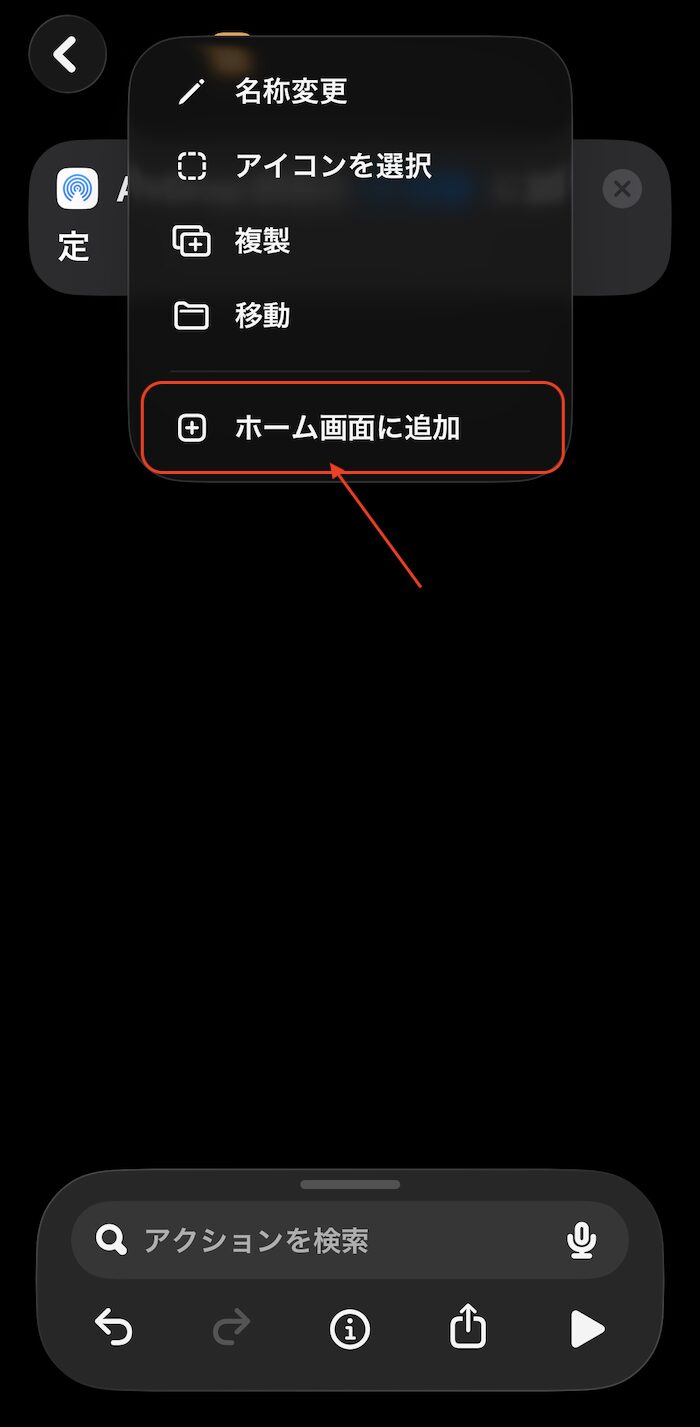Go back with the arrow button
The image size is (700, 1427).
tap(67, 55)
